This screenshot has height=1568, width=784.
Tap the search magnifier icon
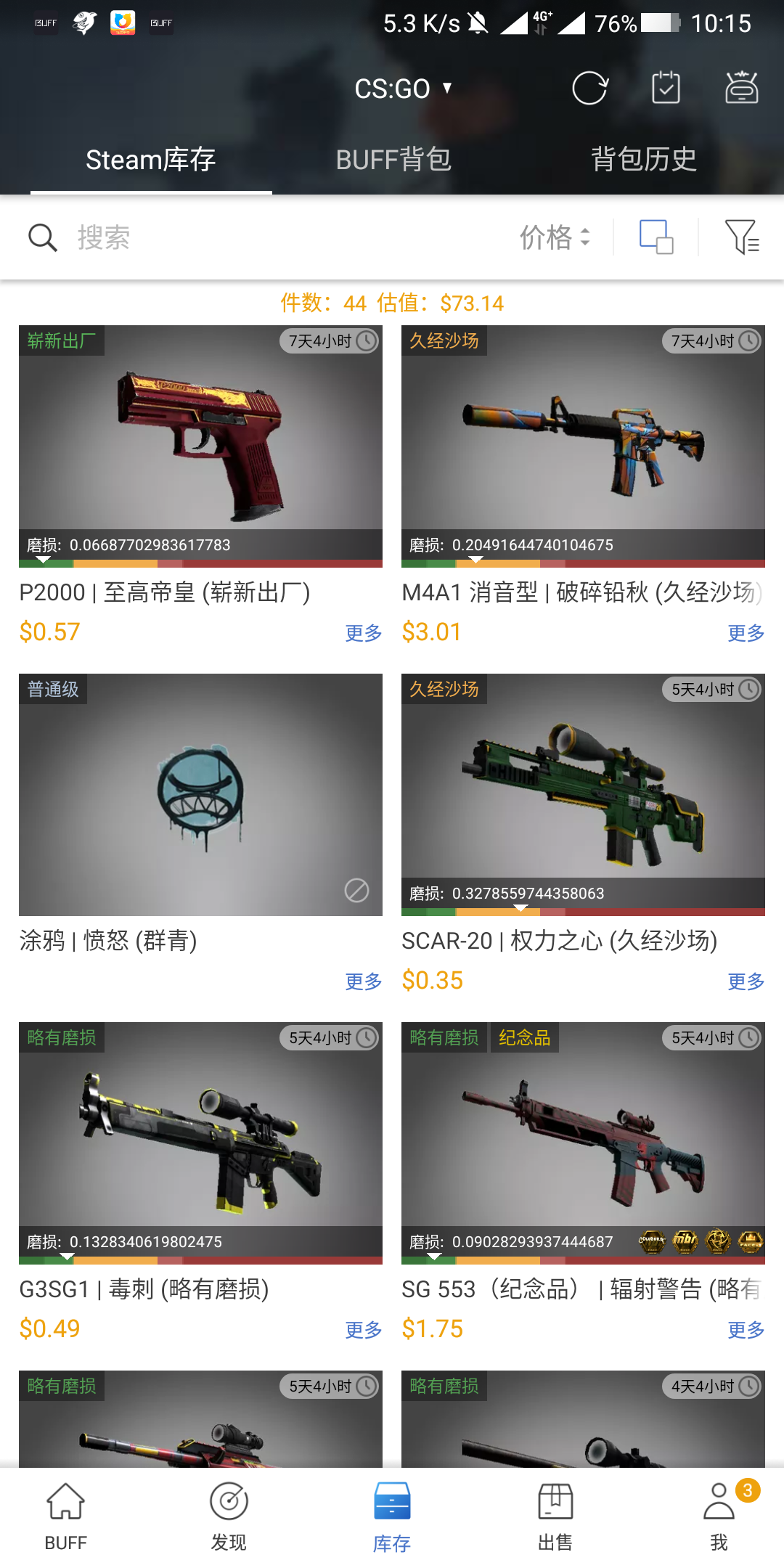[x=42, y=238]
